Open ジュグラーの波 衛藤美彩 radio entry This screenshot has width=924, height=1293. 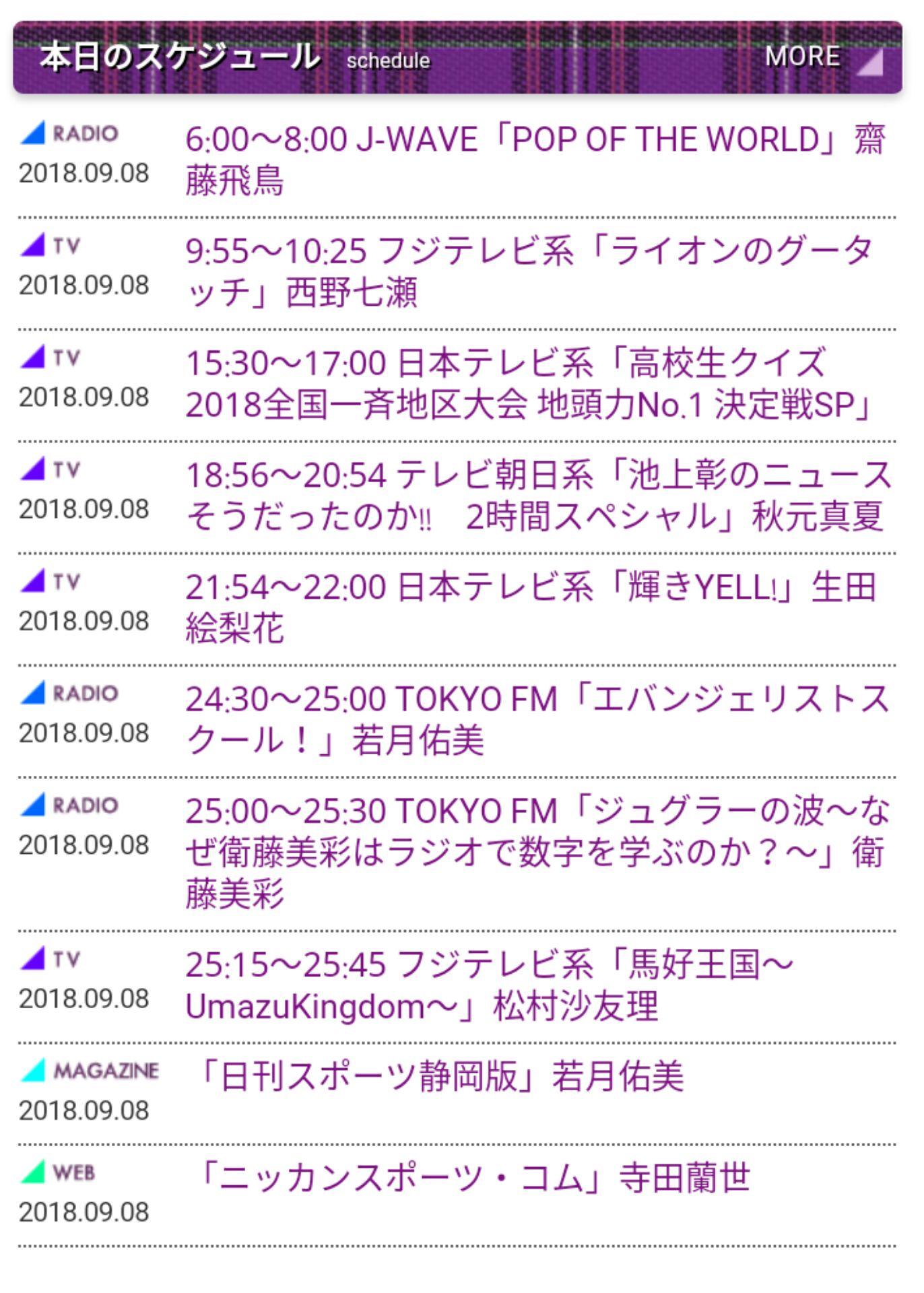[x=537, y=853]
